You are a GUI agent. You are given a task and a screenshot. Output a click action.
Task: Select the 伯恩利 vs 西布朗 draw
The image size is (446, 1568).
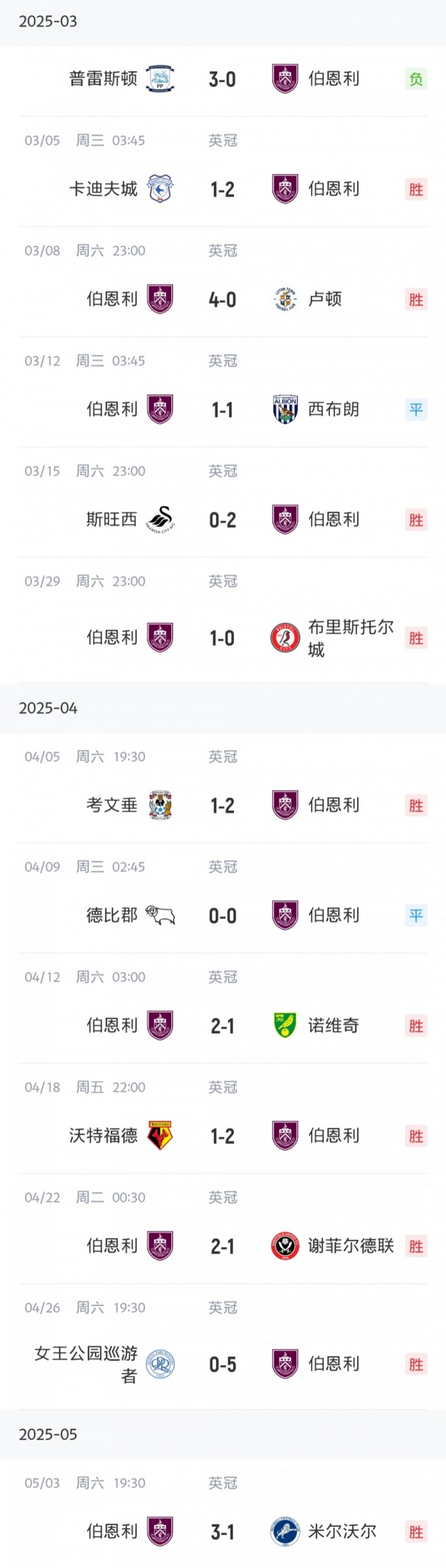222,410
